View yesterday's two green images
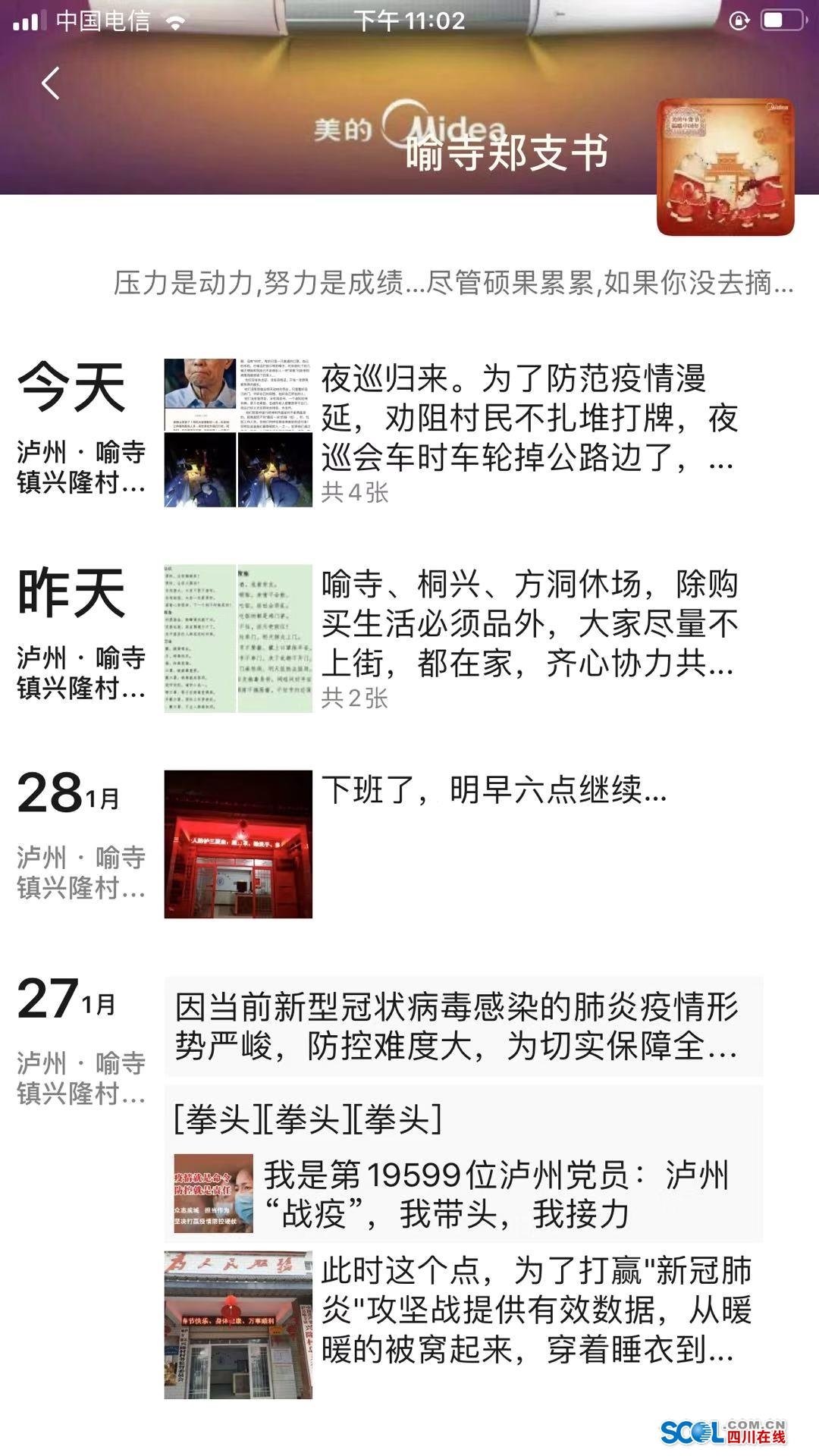 (x=238, y=639)
